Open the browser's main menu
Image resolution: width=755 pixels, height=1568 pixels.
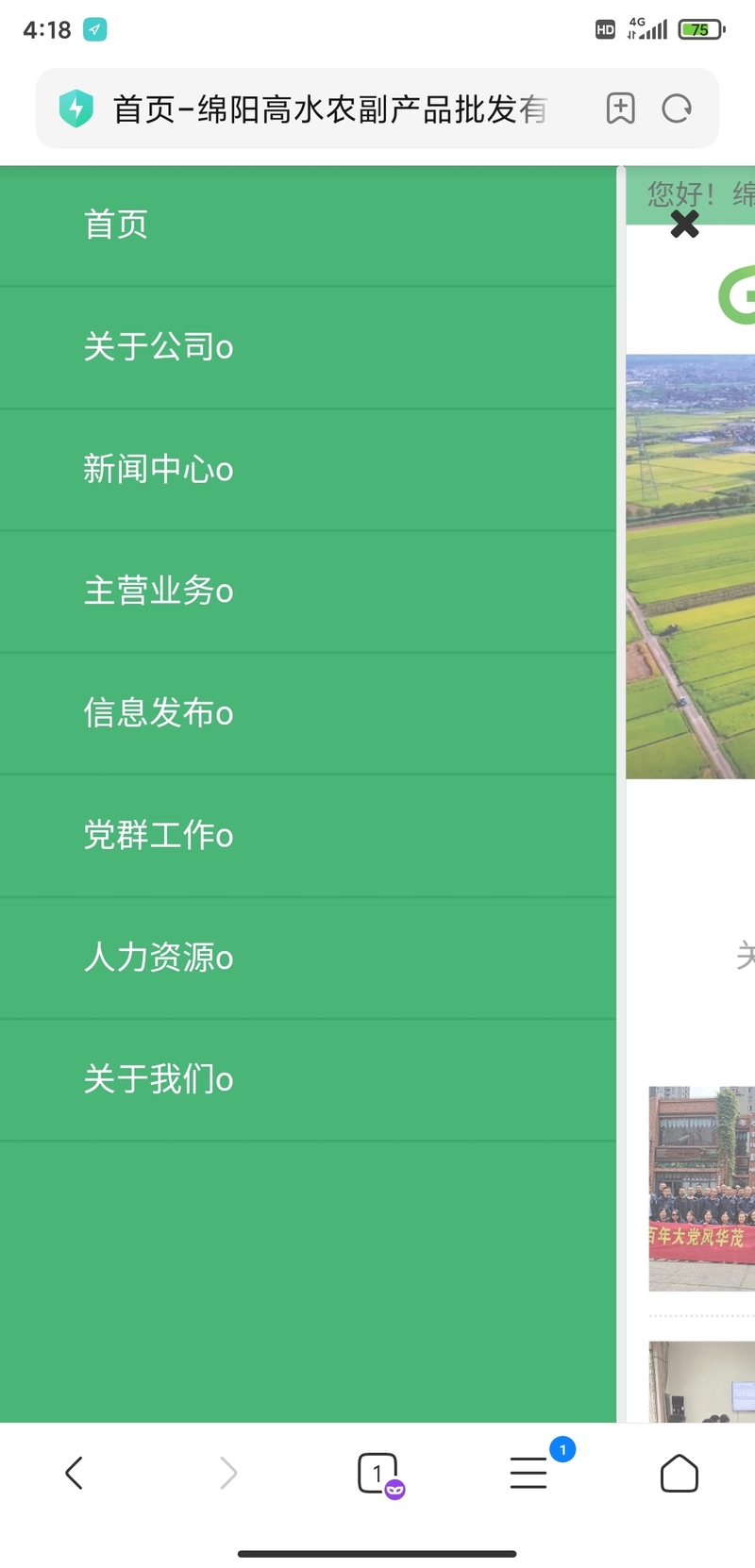[x=528, y=1473]
